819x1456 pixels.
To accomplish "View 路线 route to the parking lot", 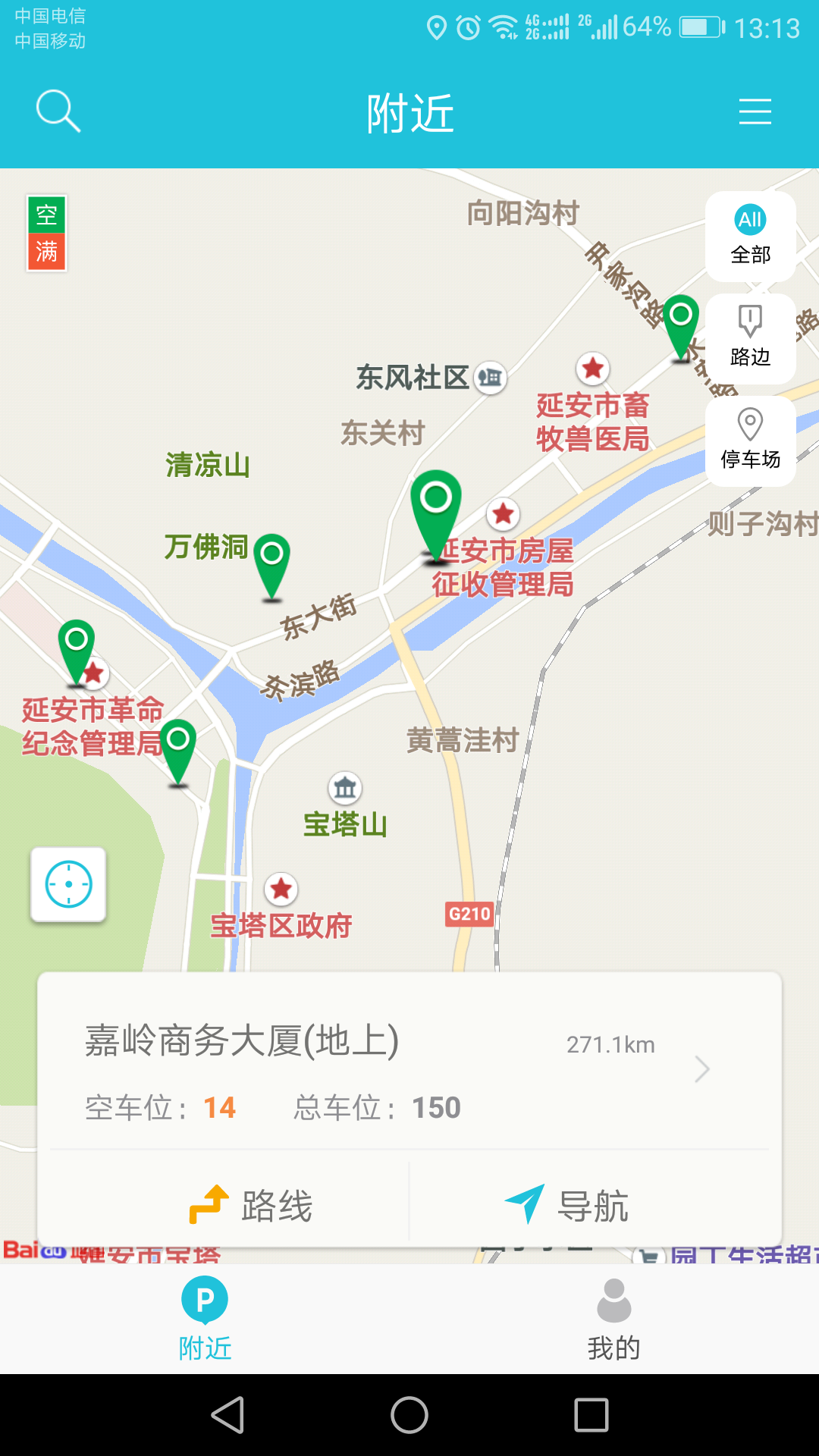I will (250, 1205).
